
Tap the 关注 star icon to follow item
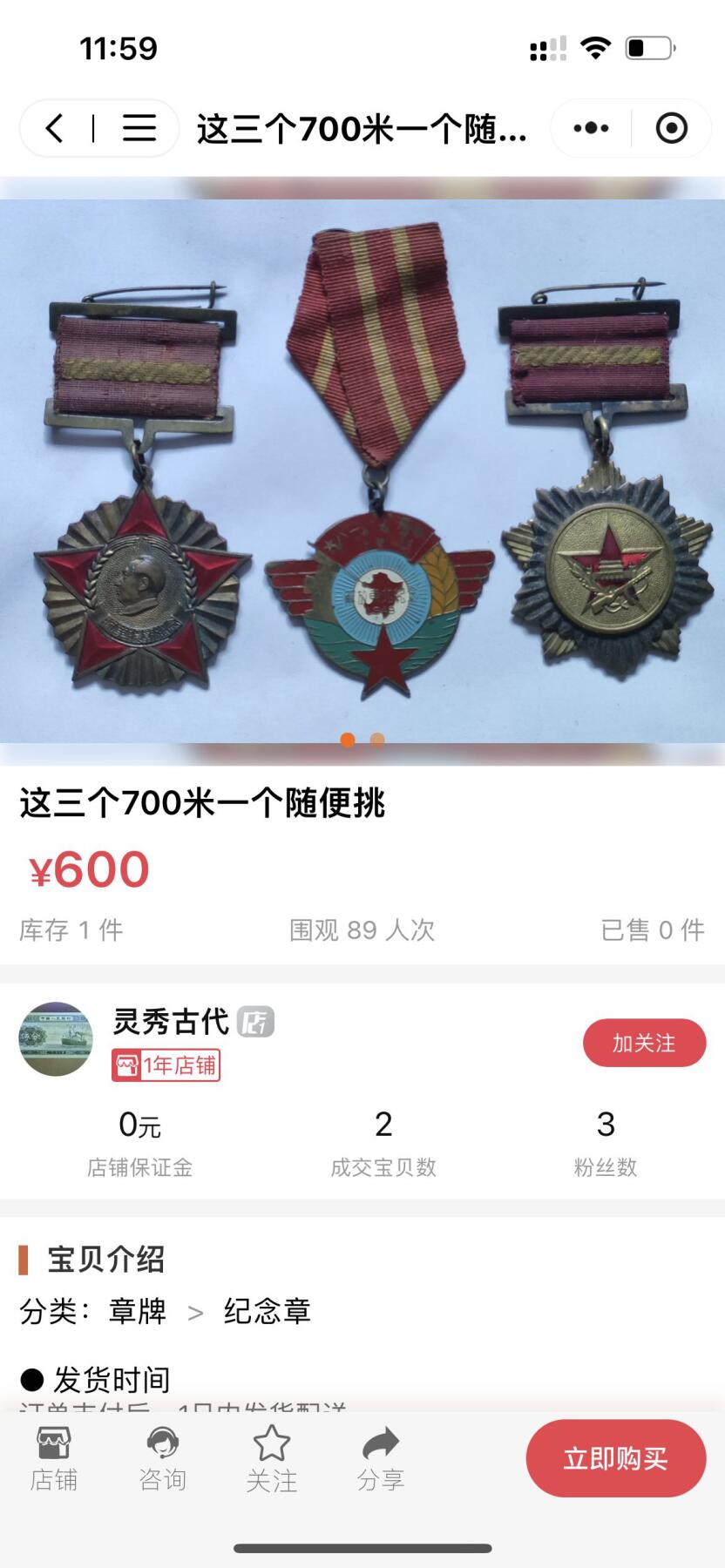coord(272,1459)
